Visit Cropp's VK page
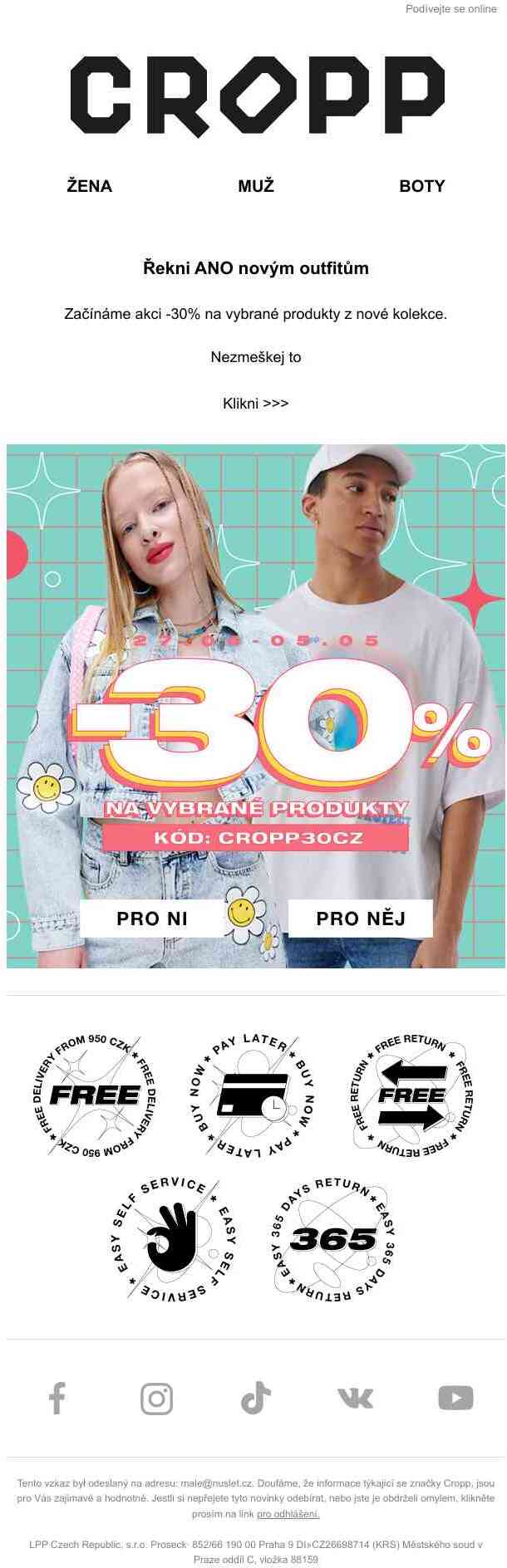This screenshot has height=1568, width=507. (356, 1399)
